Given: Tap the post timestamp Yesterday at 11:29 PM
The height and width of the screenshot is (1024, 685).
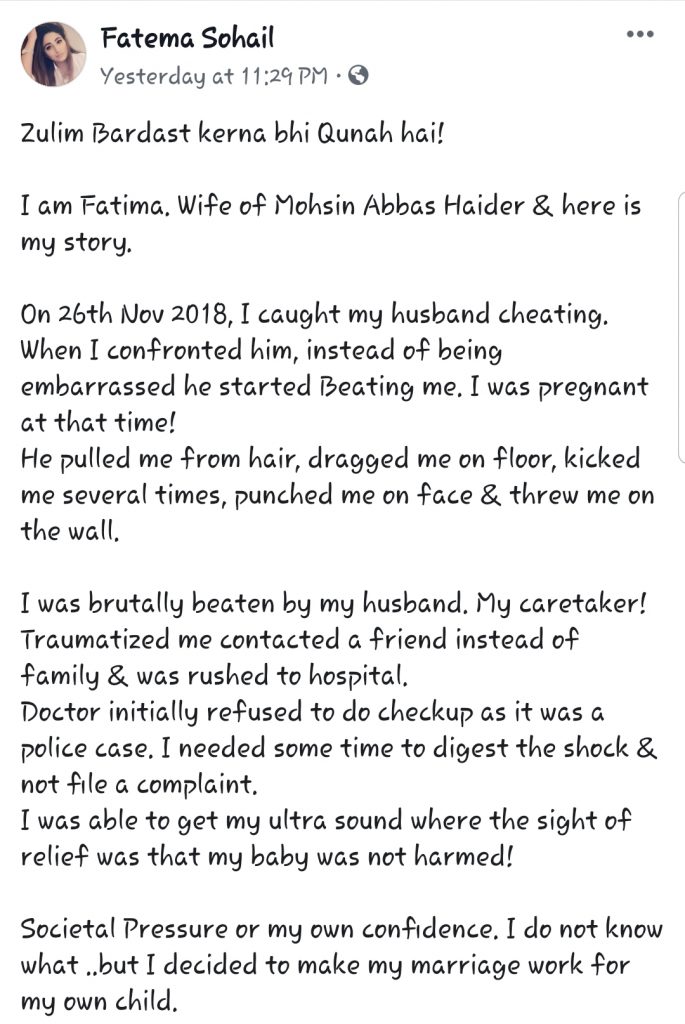Looking at the screenshot, I should [215, 75].
